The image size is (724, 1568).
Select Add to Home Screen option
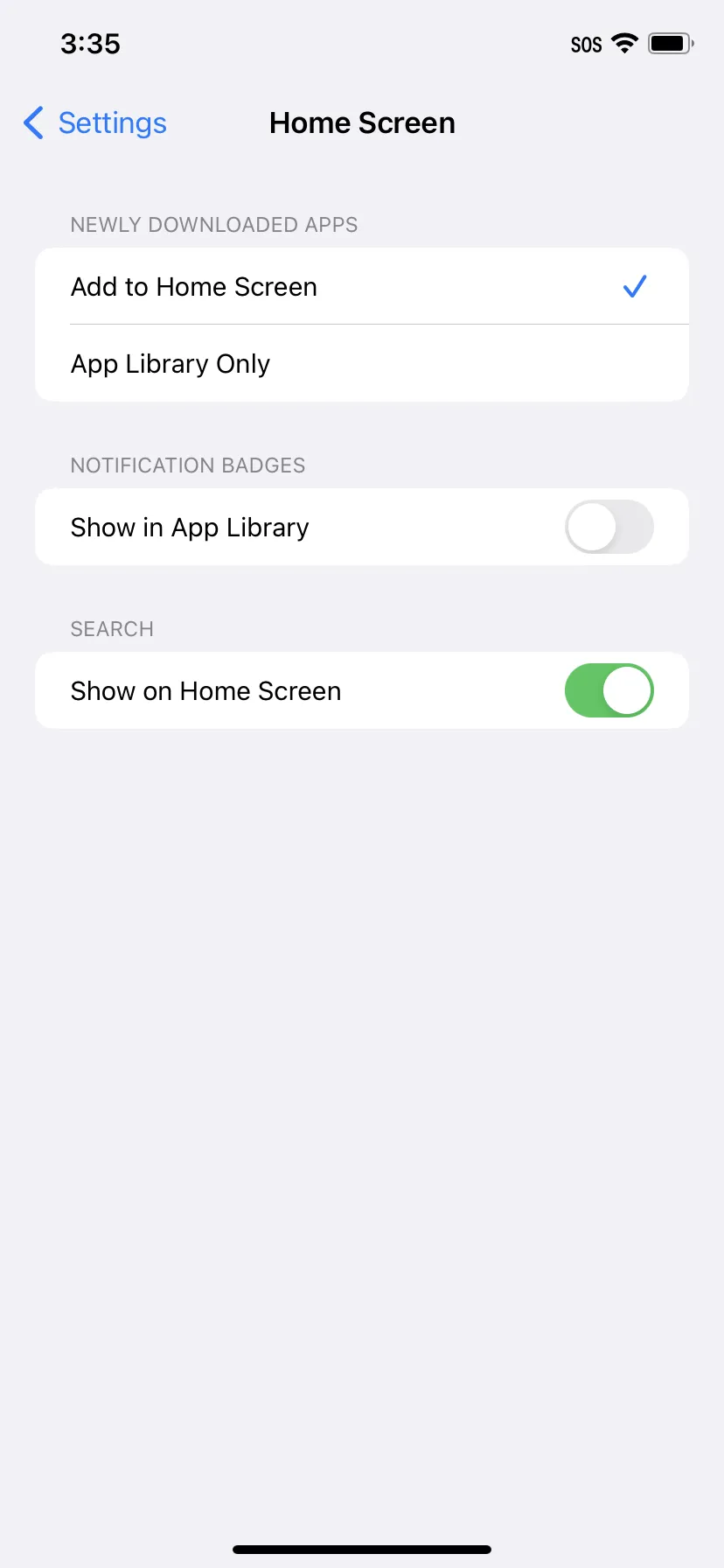click(x=362, y=287)
